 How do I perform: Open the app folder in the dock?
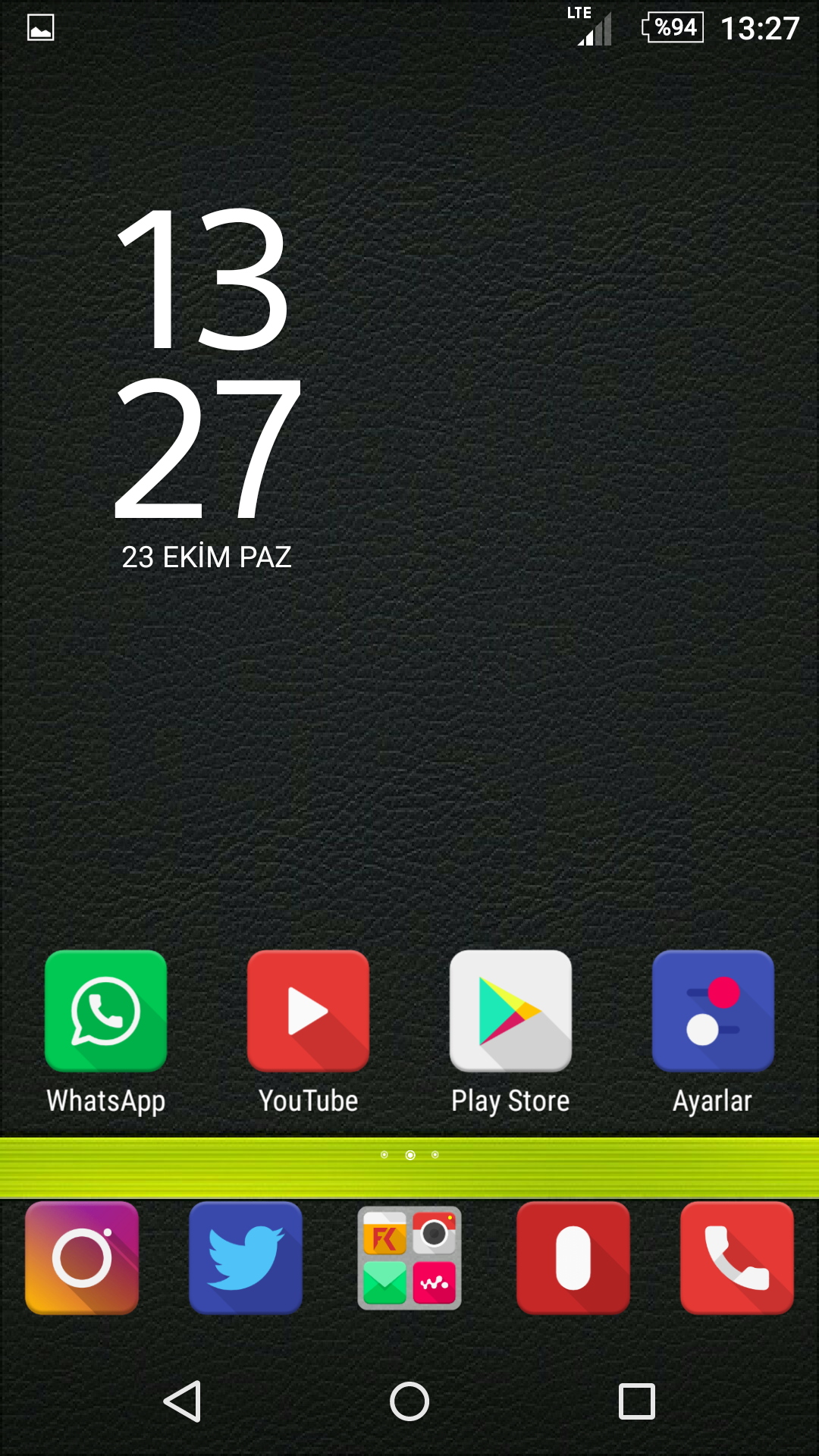(409, 1258)
